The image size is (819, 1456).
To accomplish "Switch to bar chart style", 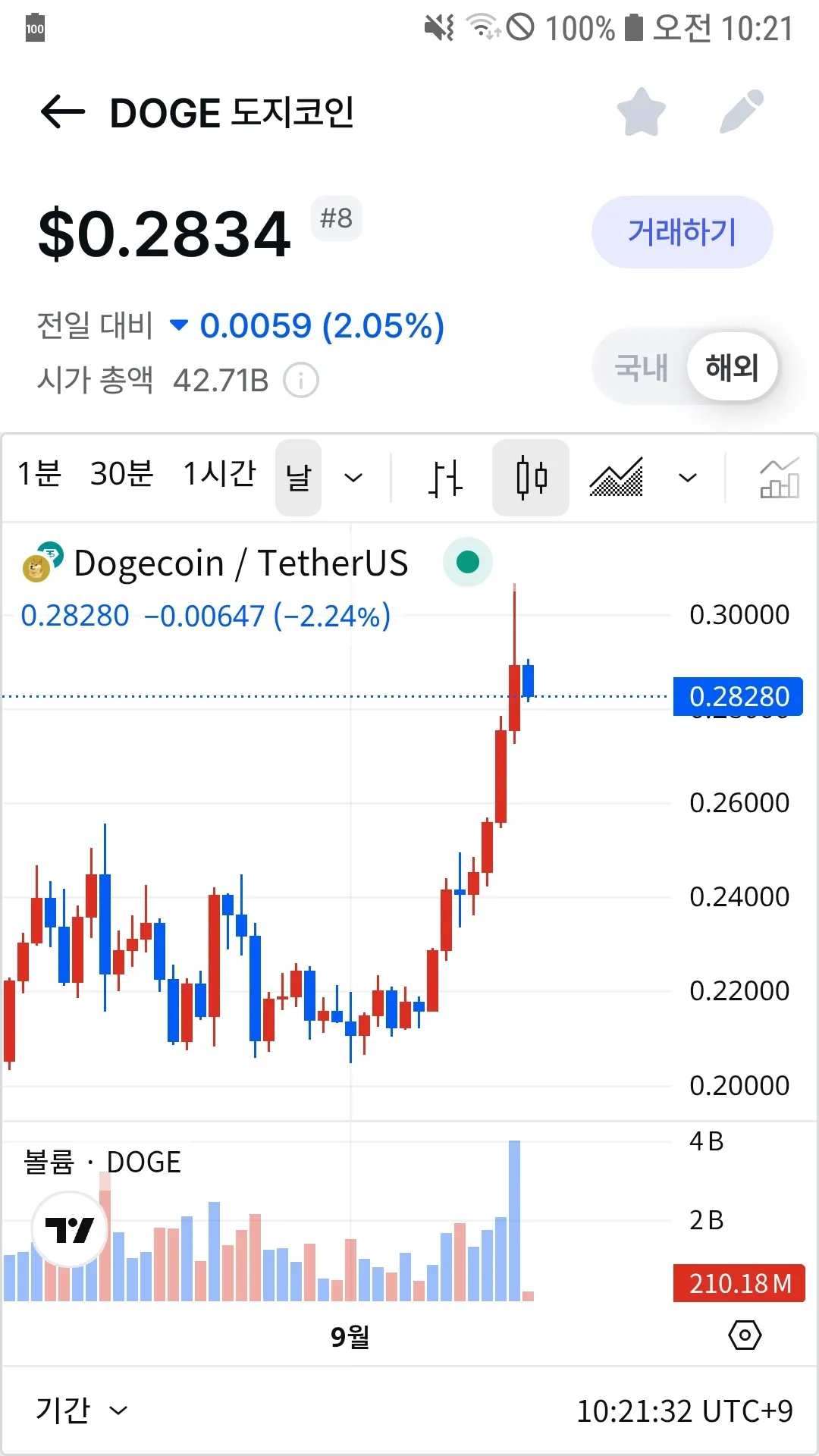I will pos(444,478).
